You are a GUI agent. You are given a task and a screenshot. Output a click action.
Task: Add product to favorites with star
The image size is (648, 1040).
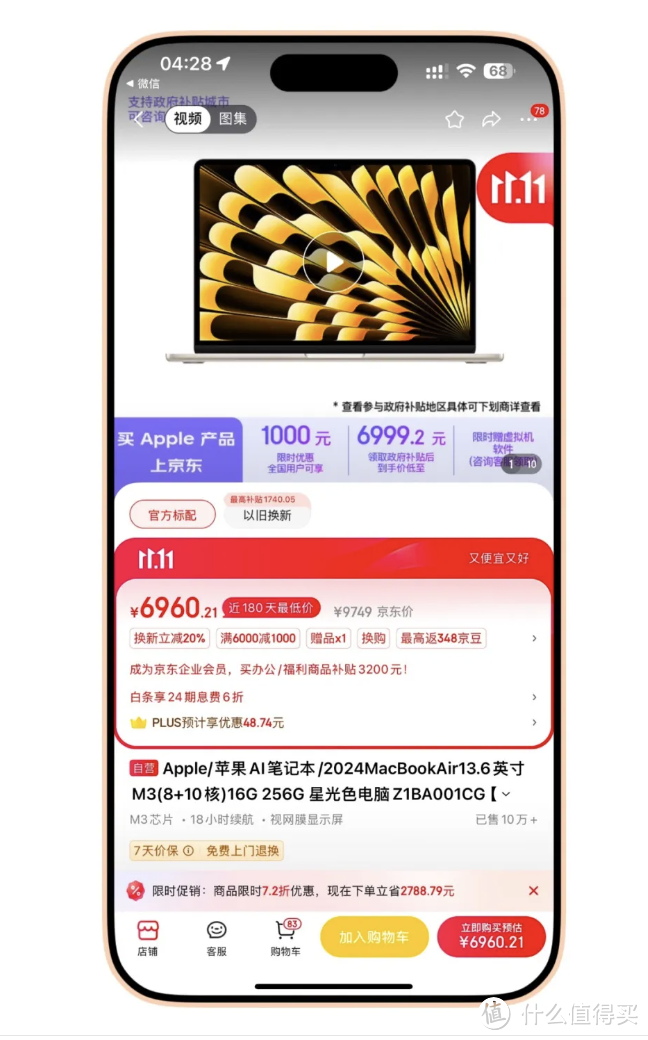coord(454,119)
